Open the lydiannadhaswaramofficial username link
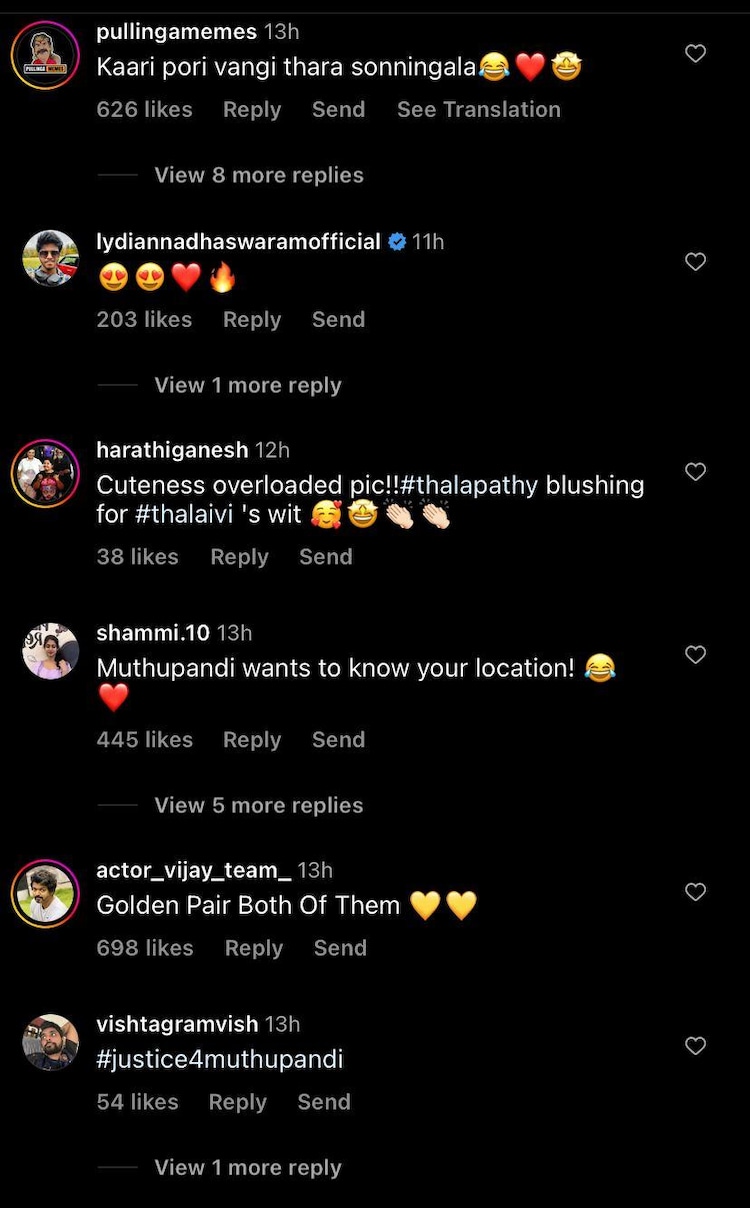Screen dimensions: 750x1208 (x=238, y=242)
